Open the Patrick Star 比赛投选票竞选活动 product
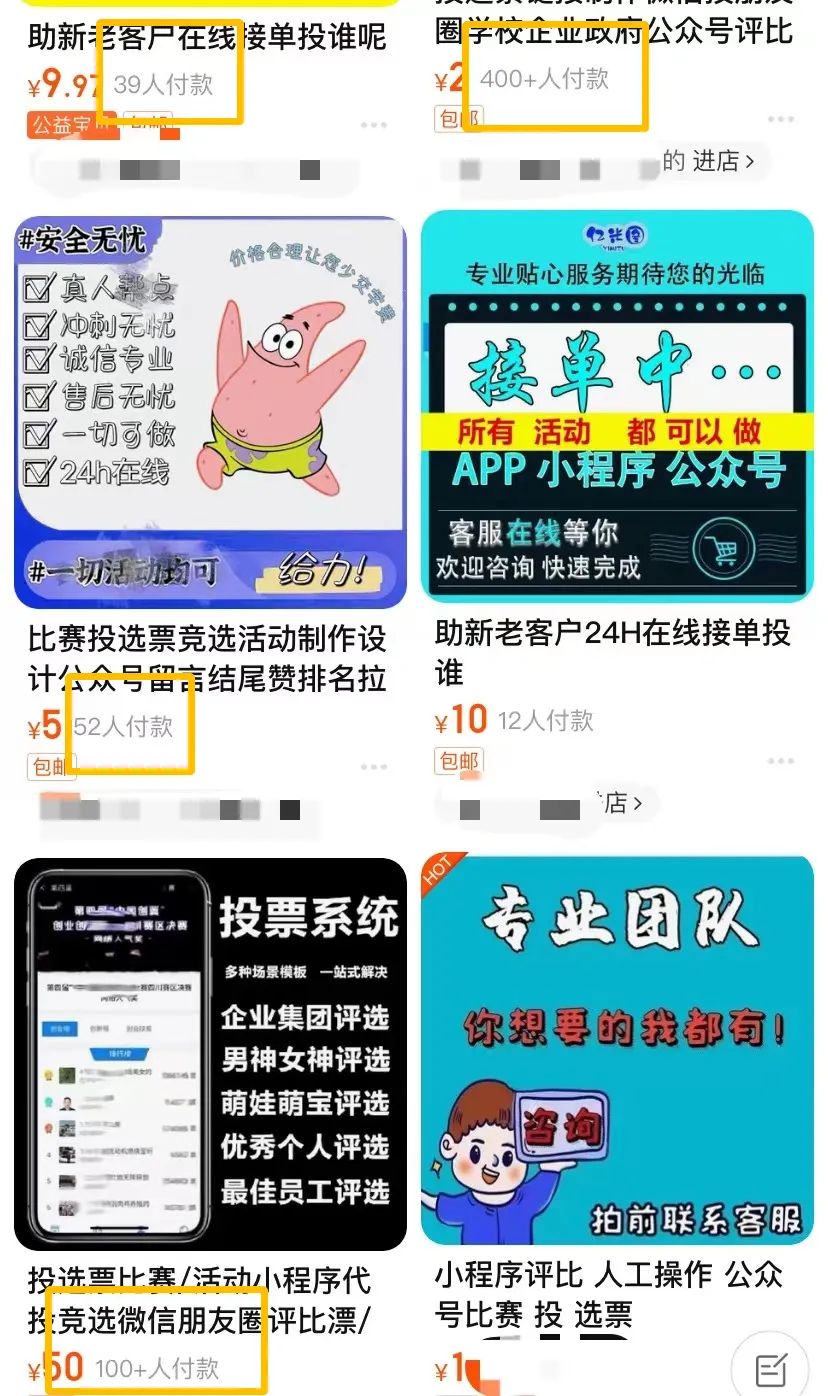The width and height of the screenshot is (828, 1396). 210,410
